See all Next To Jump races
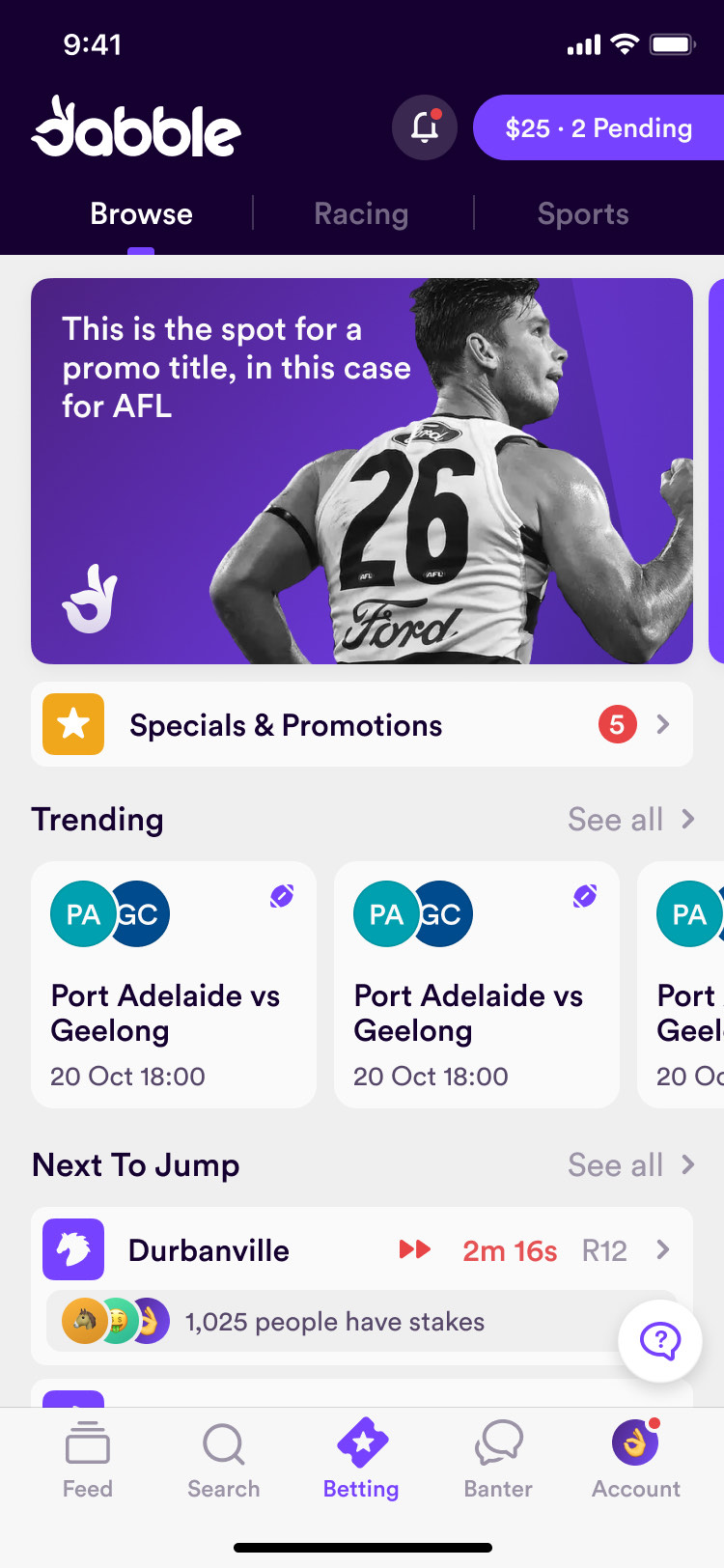Screen dimensions: 724x1568 (631, 1165)
